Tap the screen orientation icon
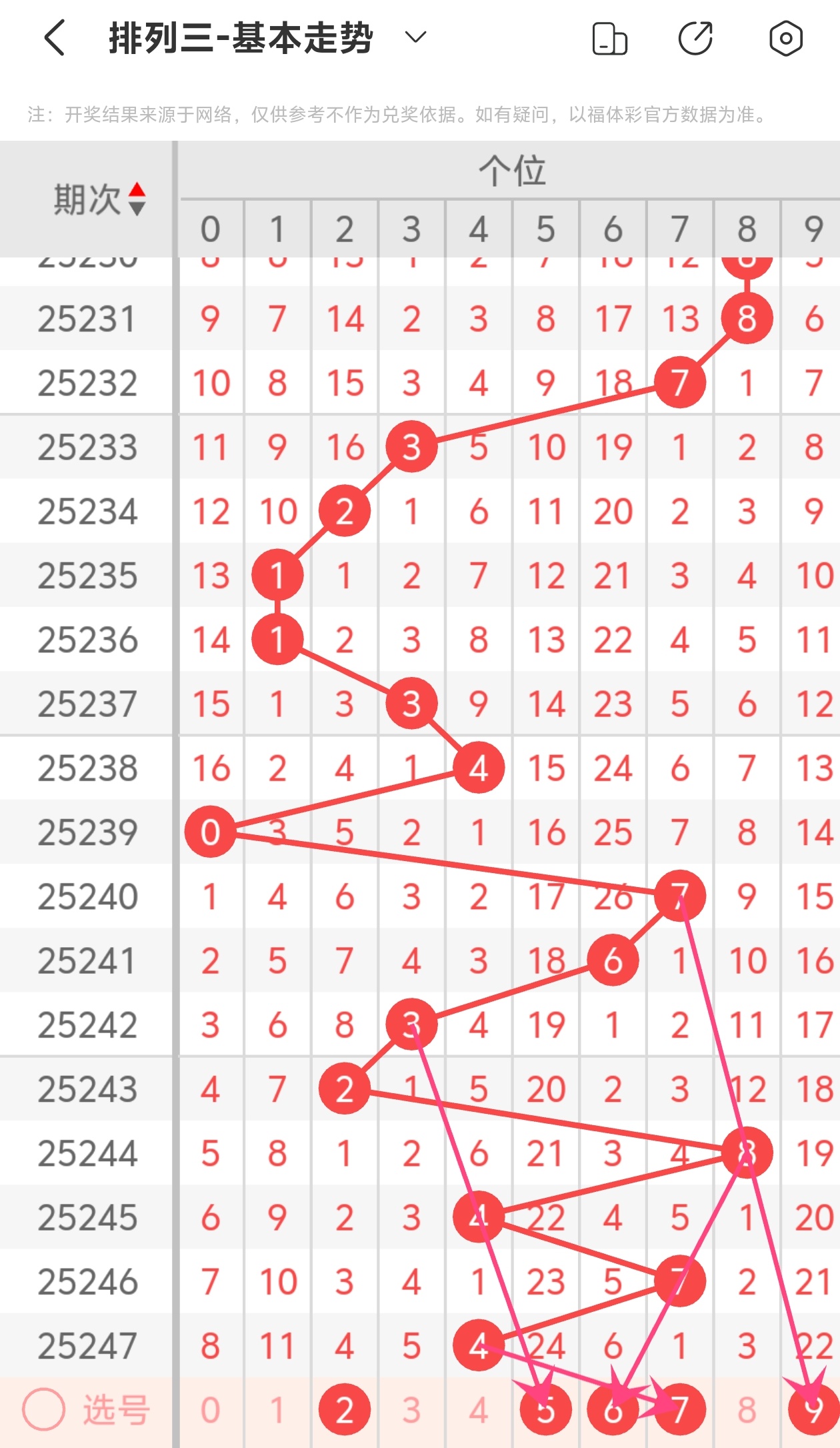This screenshot has height=1448, width=840. click(x=609, y=39)
